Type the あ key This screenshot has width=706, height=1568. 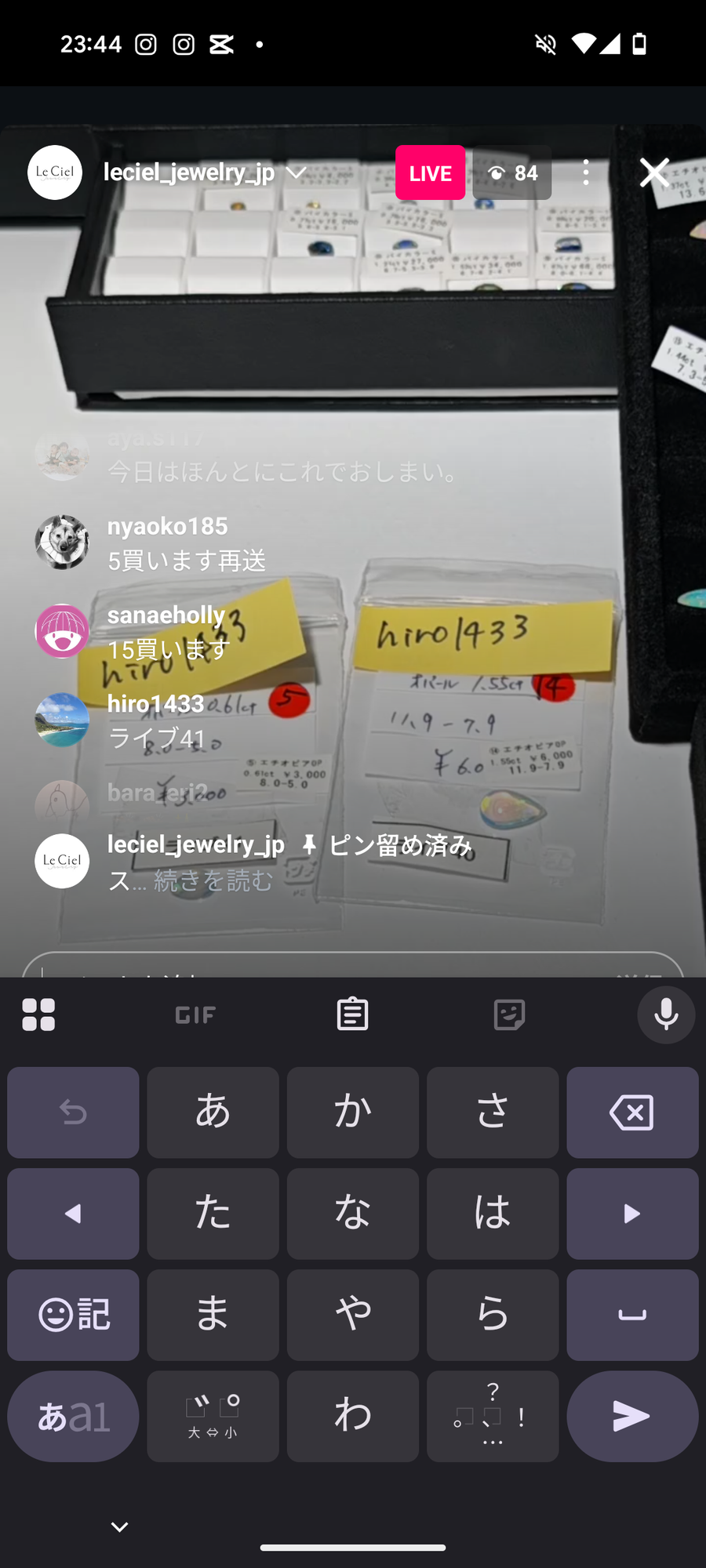pyautogui.click(x=213, y=1112)
